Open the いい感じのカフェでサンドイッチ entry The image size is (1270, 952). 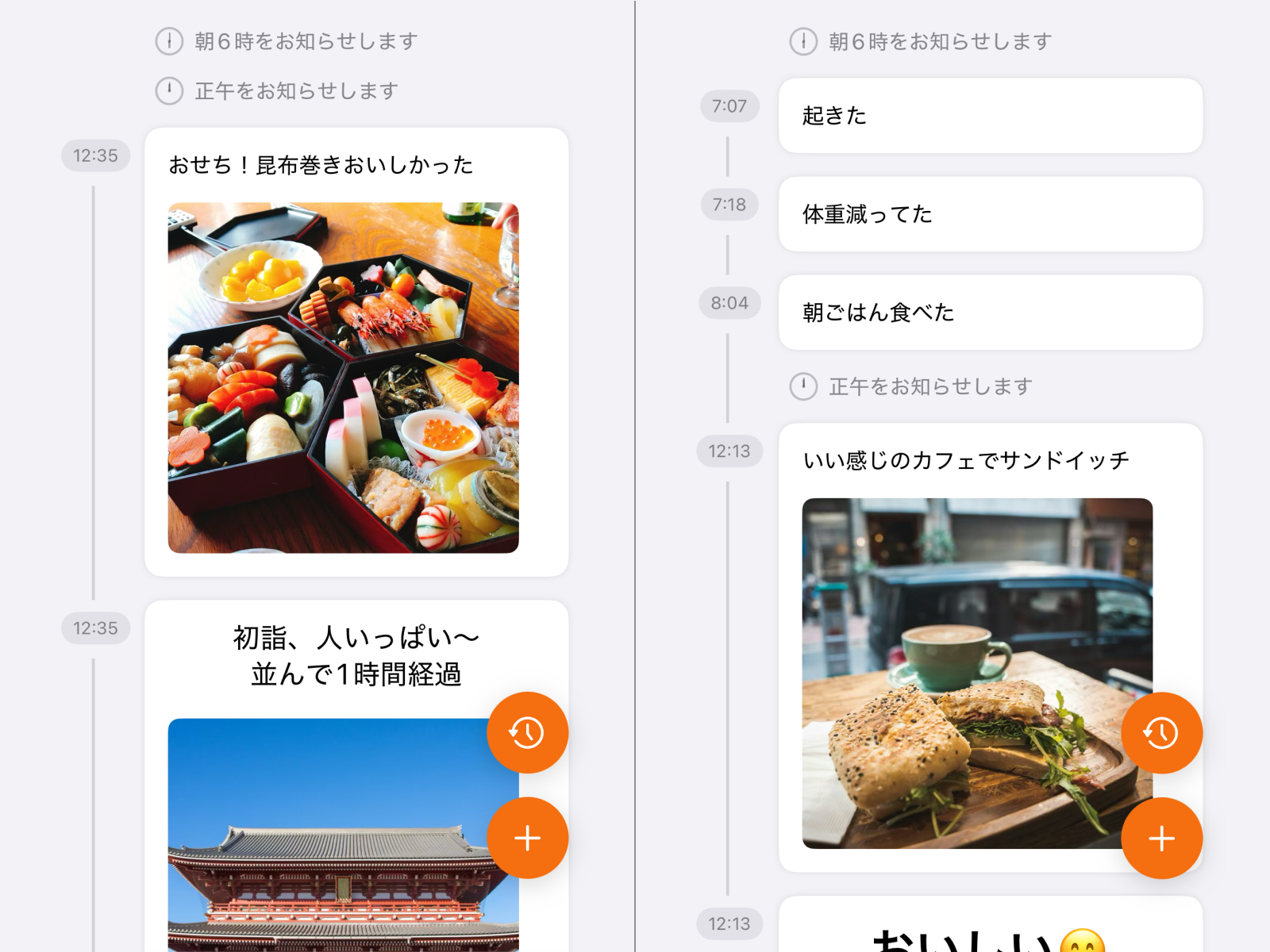965,460
